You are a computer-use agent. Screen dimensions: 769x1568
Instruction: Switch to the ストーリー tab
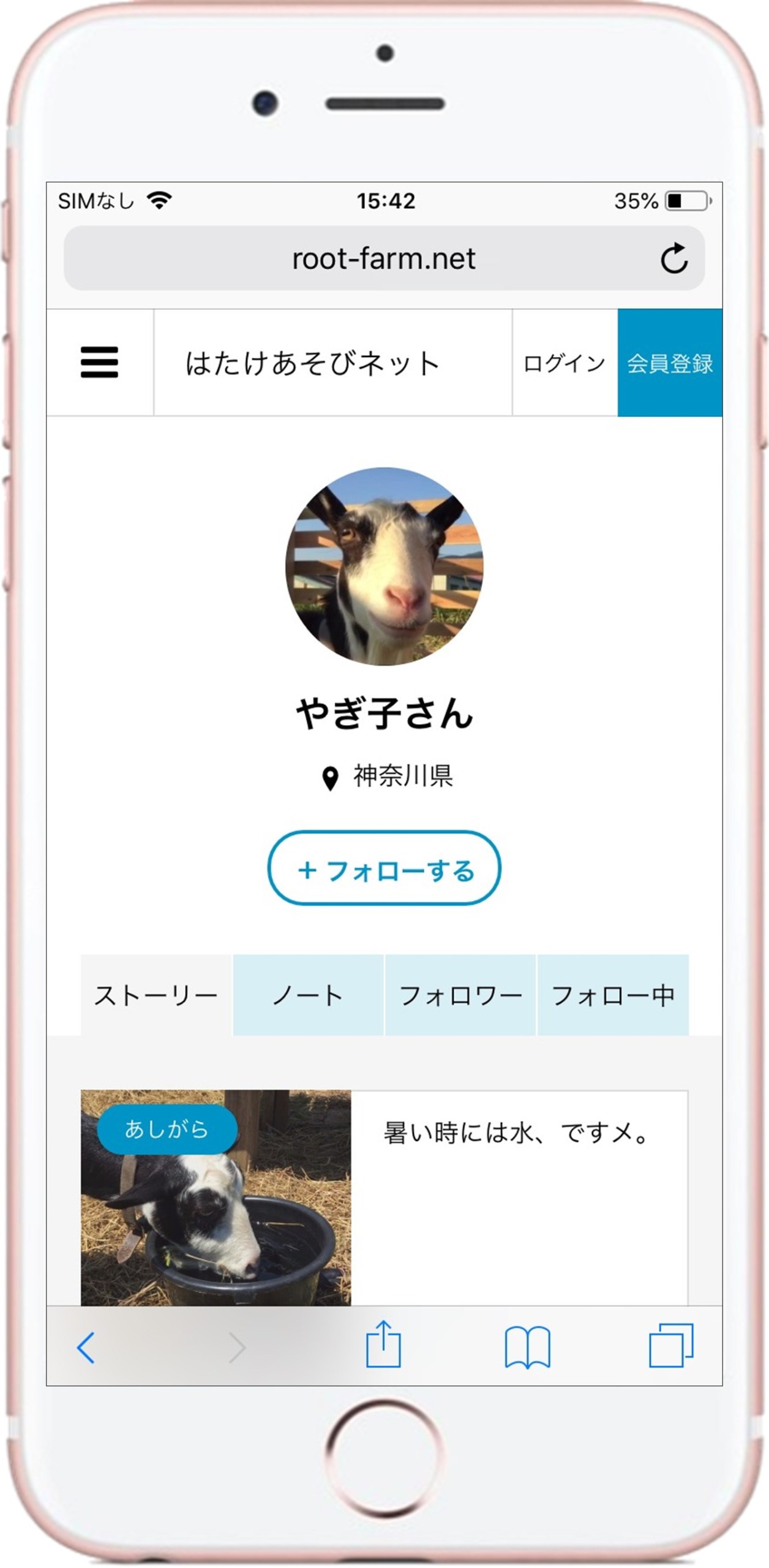tap(156, 995)
